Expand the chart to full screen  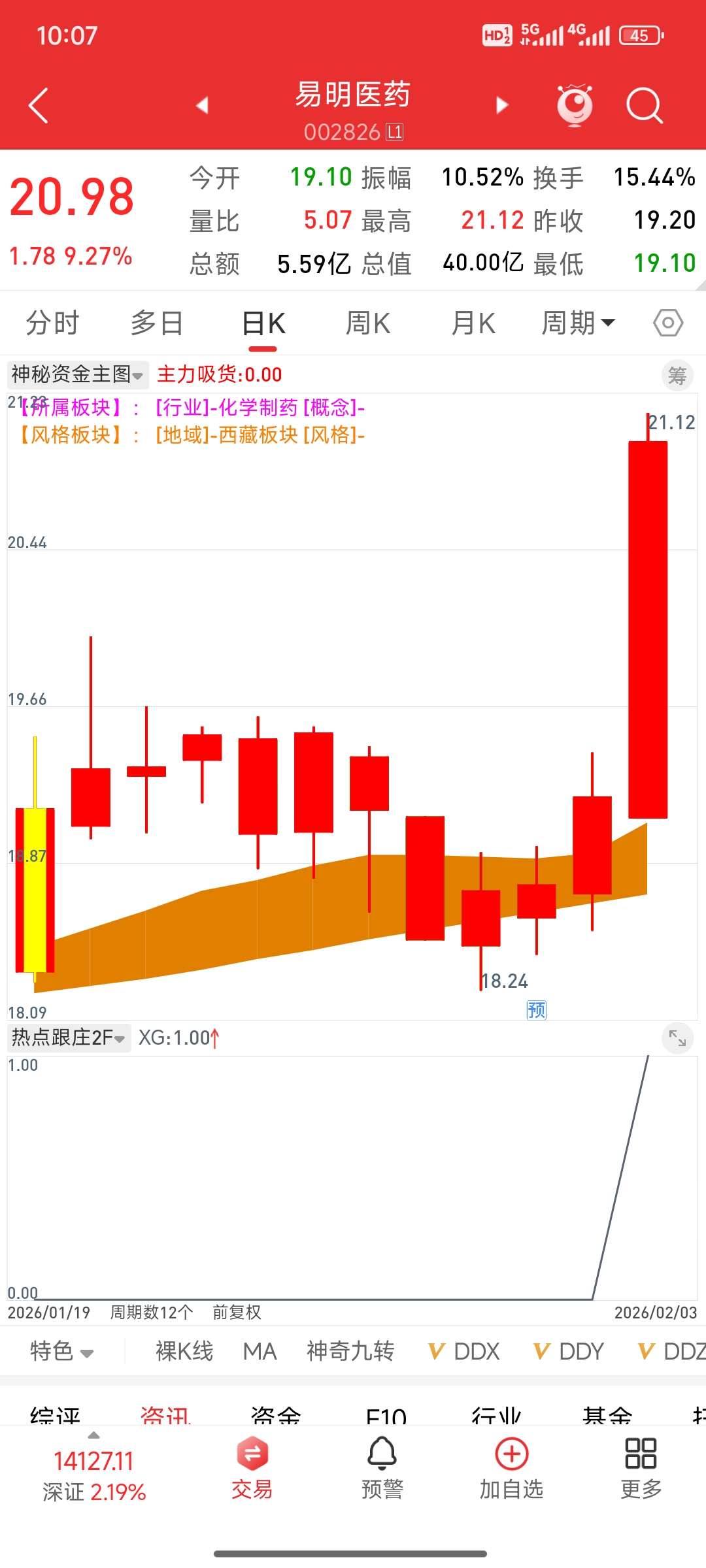tap(677, 1038)
